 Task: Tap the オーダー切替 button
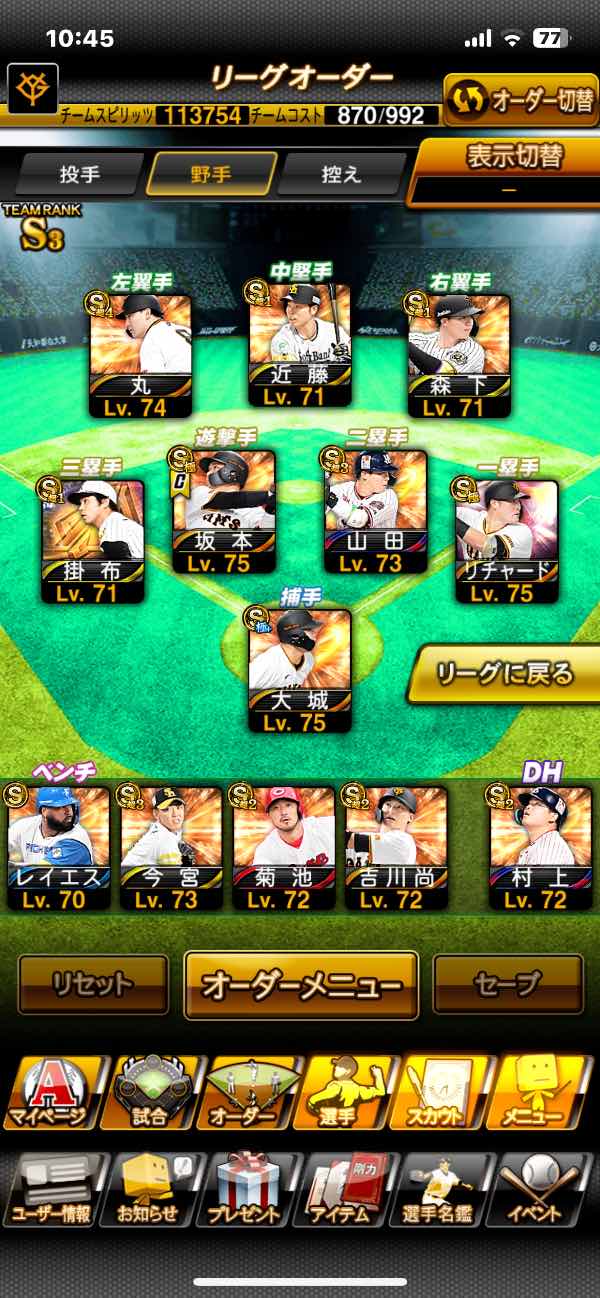coord(521,100)
